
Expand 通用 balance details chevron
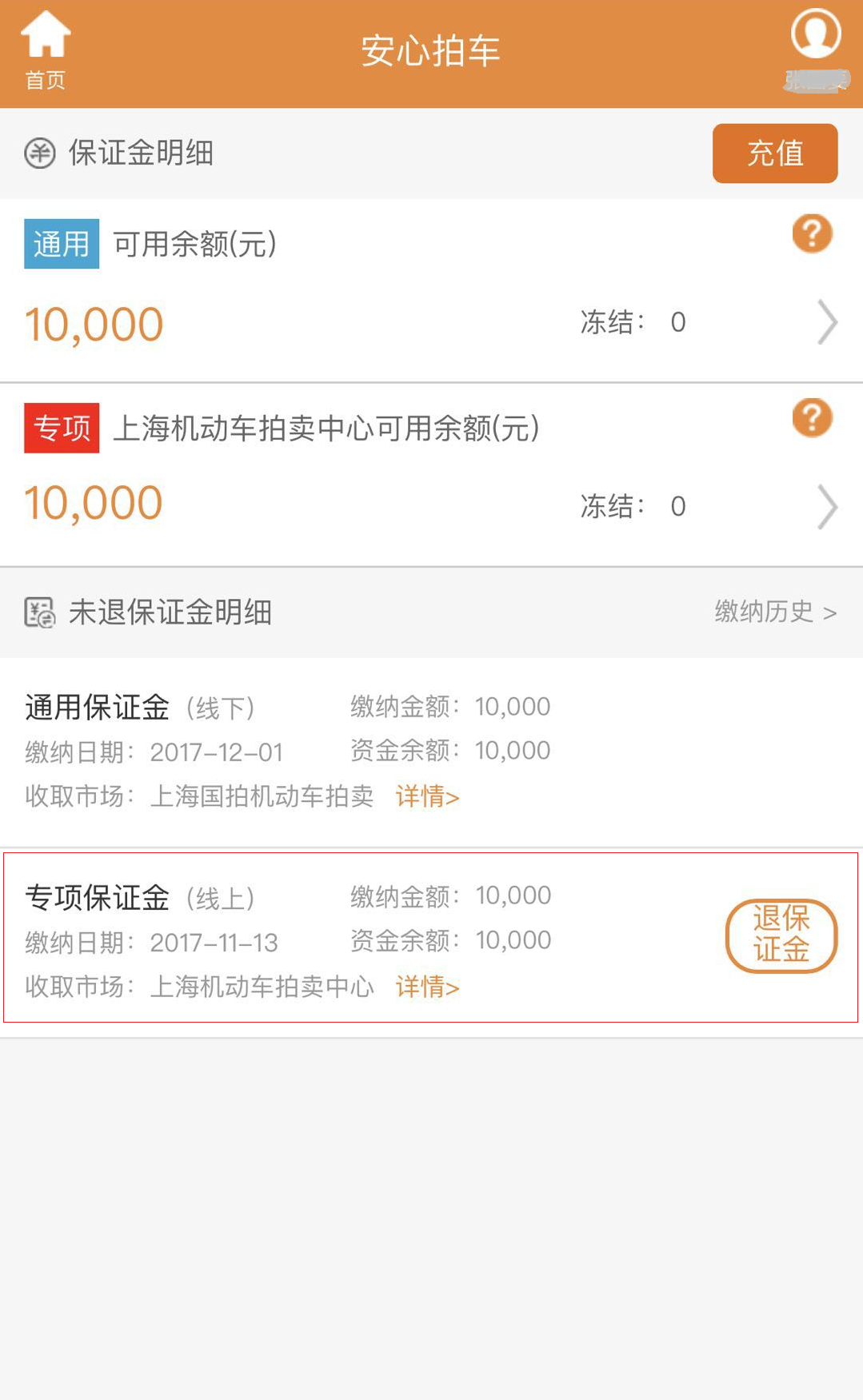pyautogui.click(x=827, y=322)
